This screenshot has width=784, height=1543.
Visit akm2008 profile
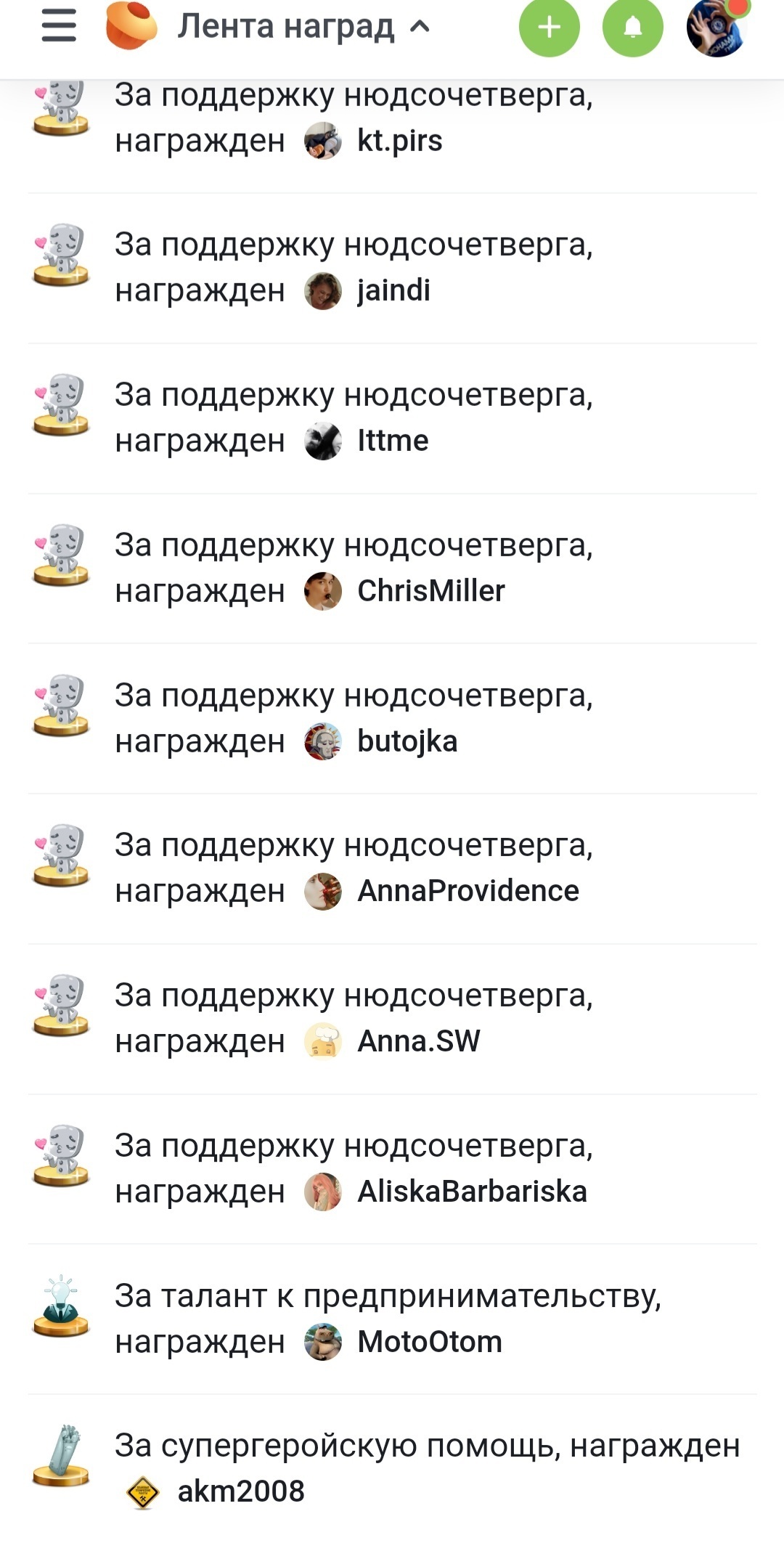click(241, 1491)
